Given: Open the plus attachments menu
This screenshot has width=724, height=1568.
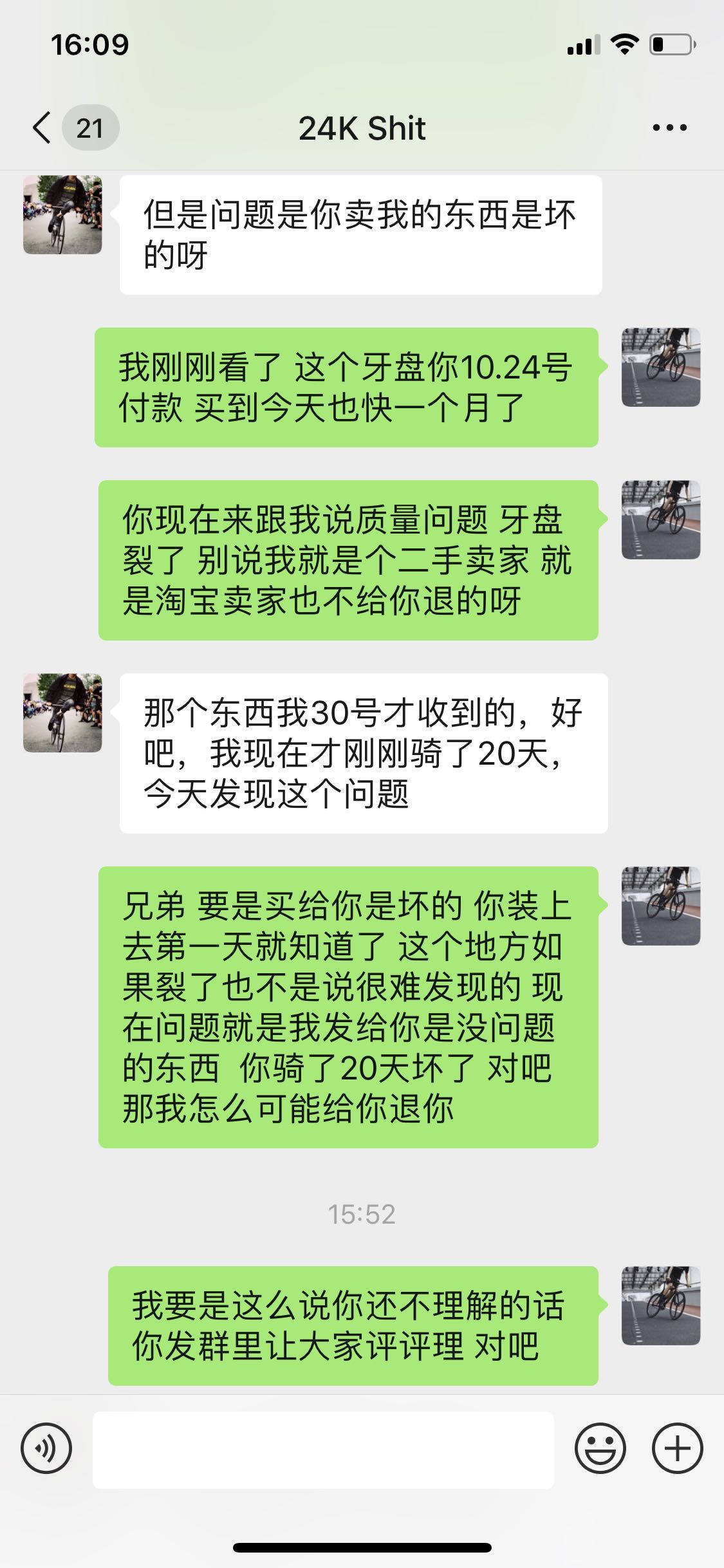Looking at the screenshot, I should tap(677, 1449).
